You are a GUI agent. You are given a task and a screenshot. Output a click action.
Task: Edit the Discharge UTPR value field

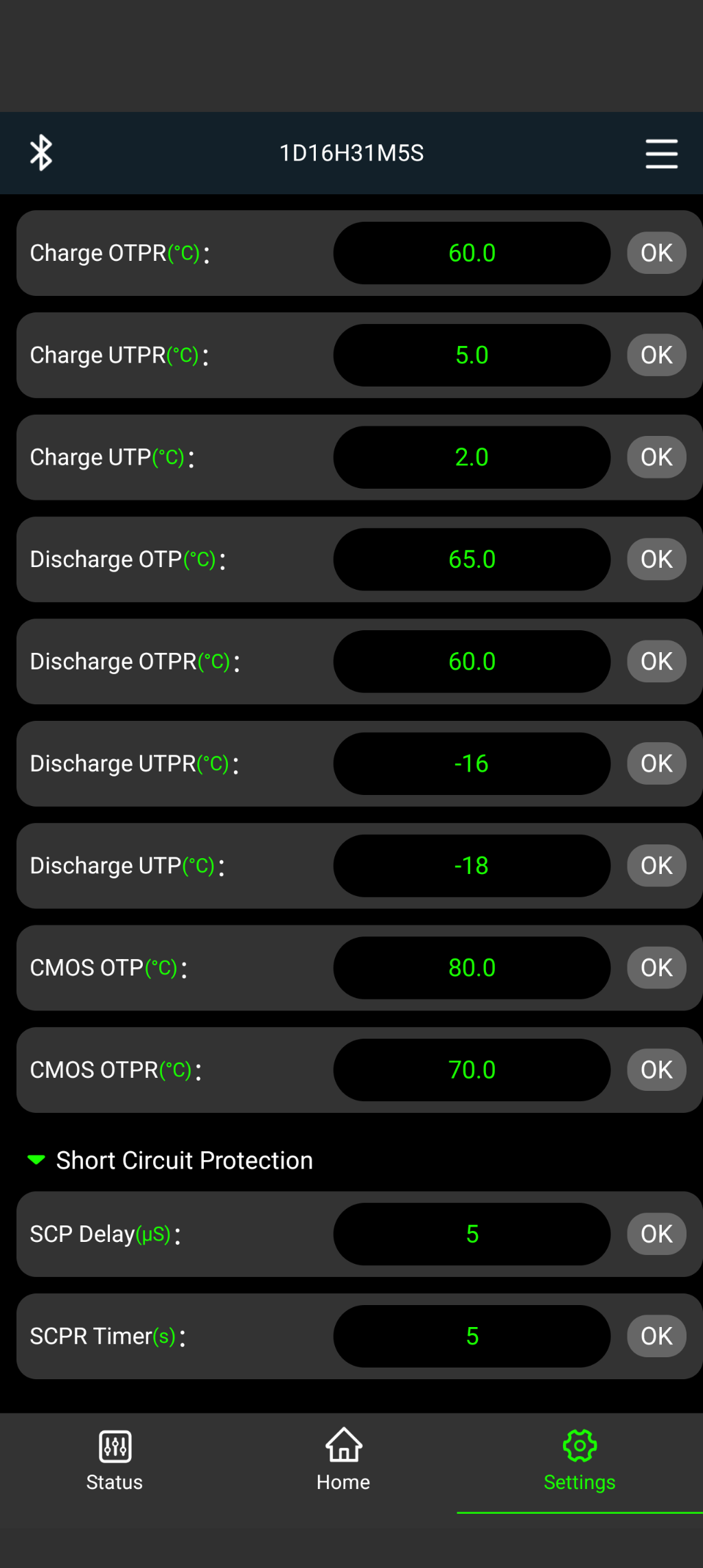(x=472, y=763)
